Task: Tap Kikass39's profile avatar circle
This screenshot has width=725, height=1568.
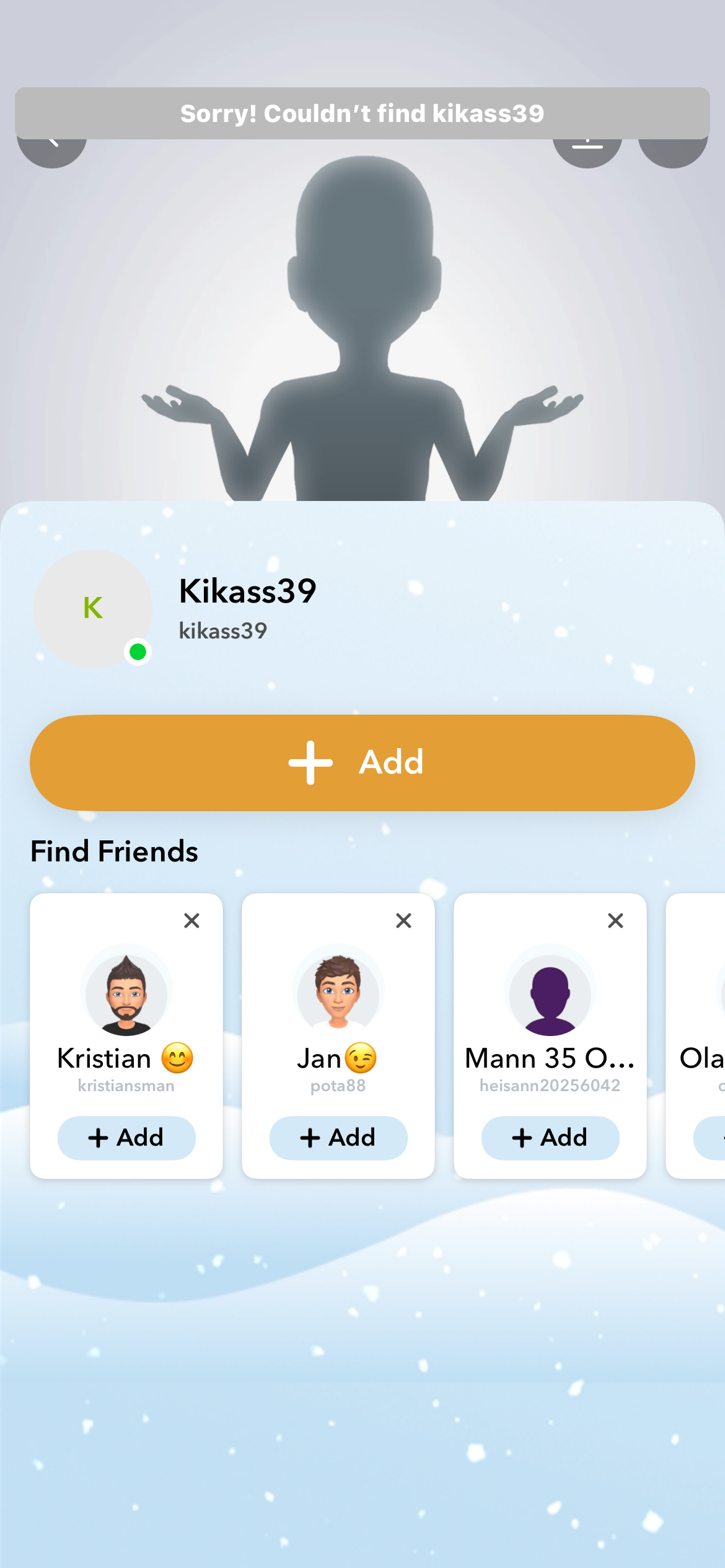Action: (93, 609)
